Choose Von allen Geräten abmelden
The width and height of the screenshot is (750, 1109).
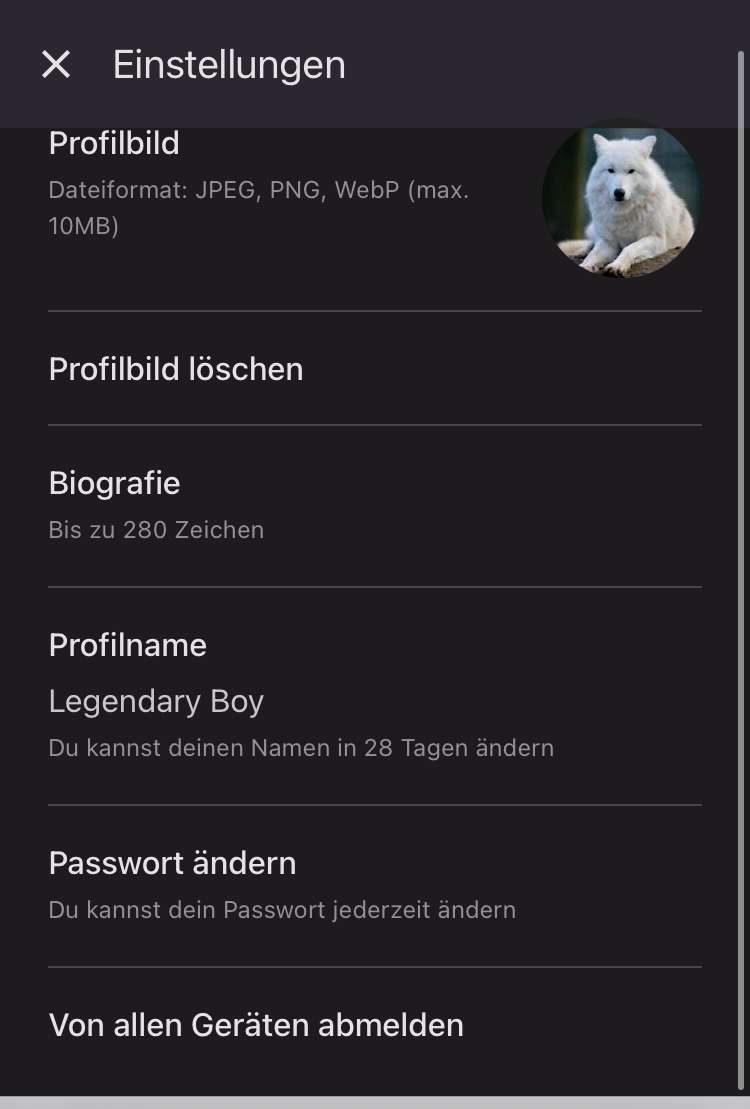256,1025
